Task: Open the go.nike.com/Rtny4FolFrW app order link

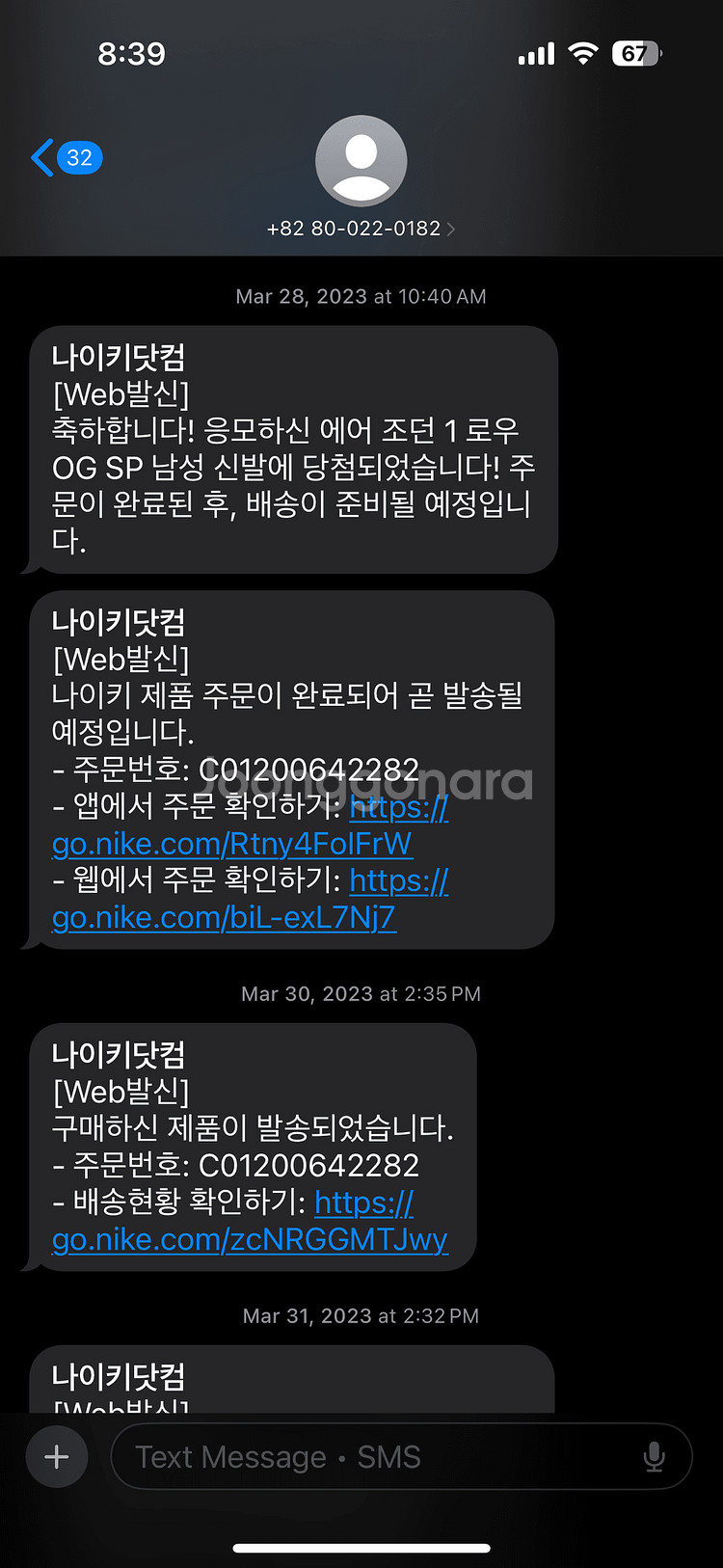Action: coord(231,844)
